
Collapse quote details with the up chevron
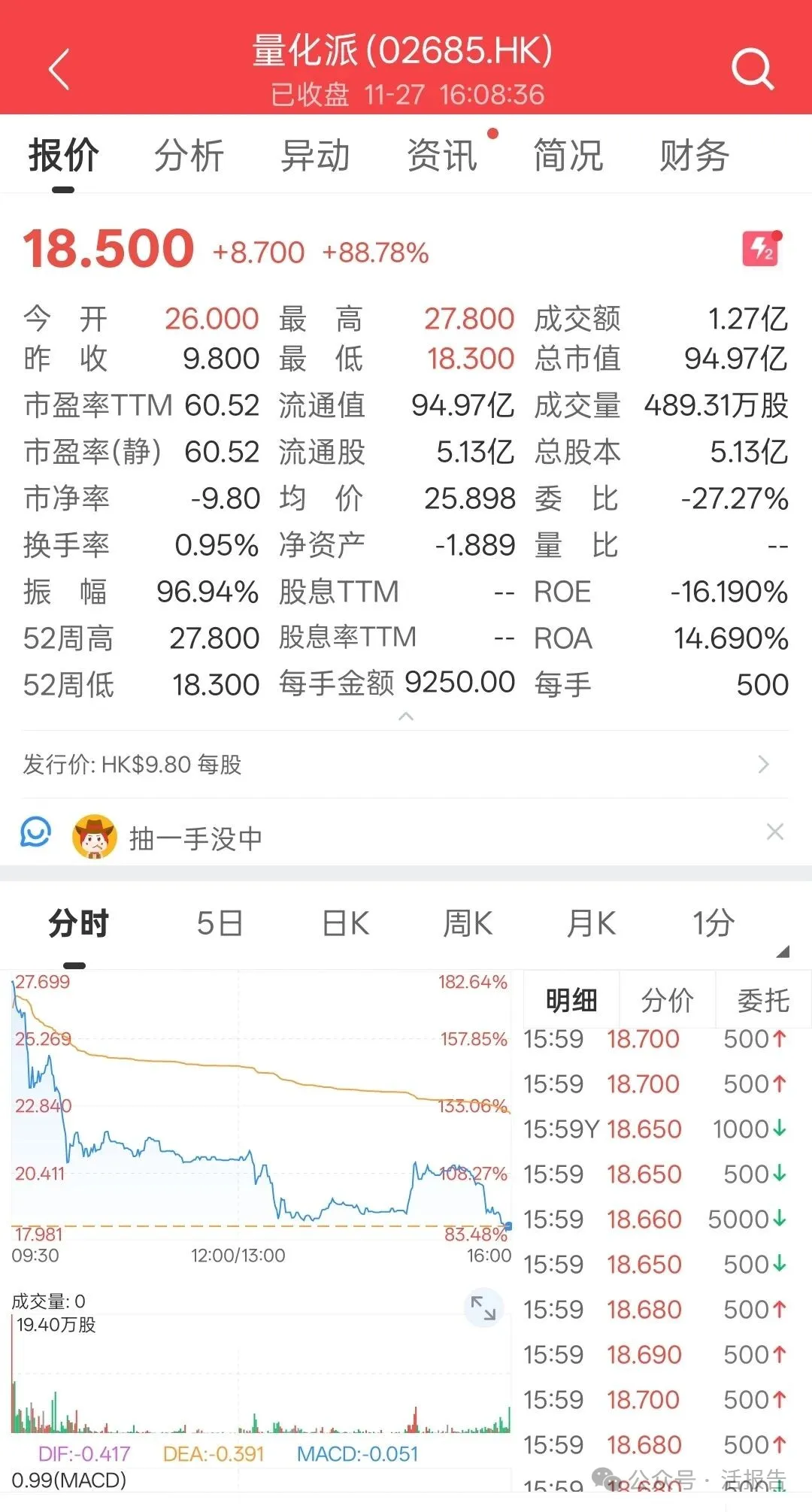[x=407, y=717]
